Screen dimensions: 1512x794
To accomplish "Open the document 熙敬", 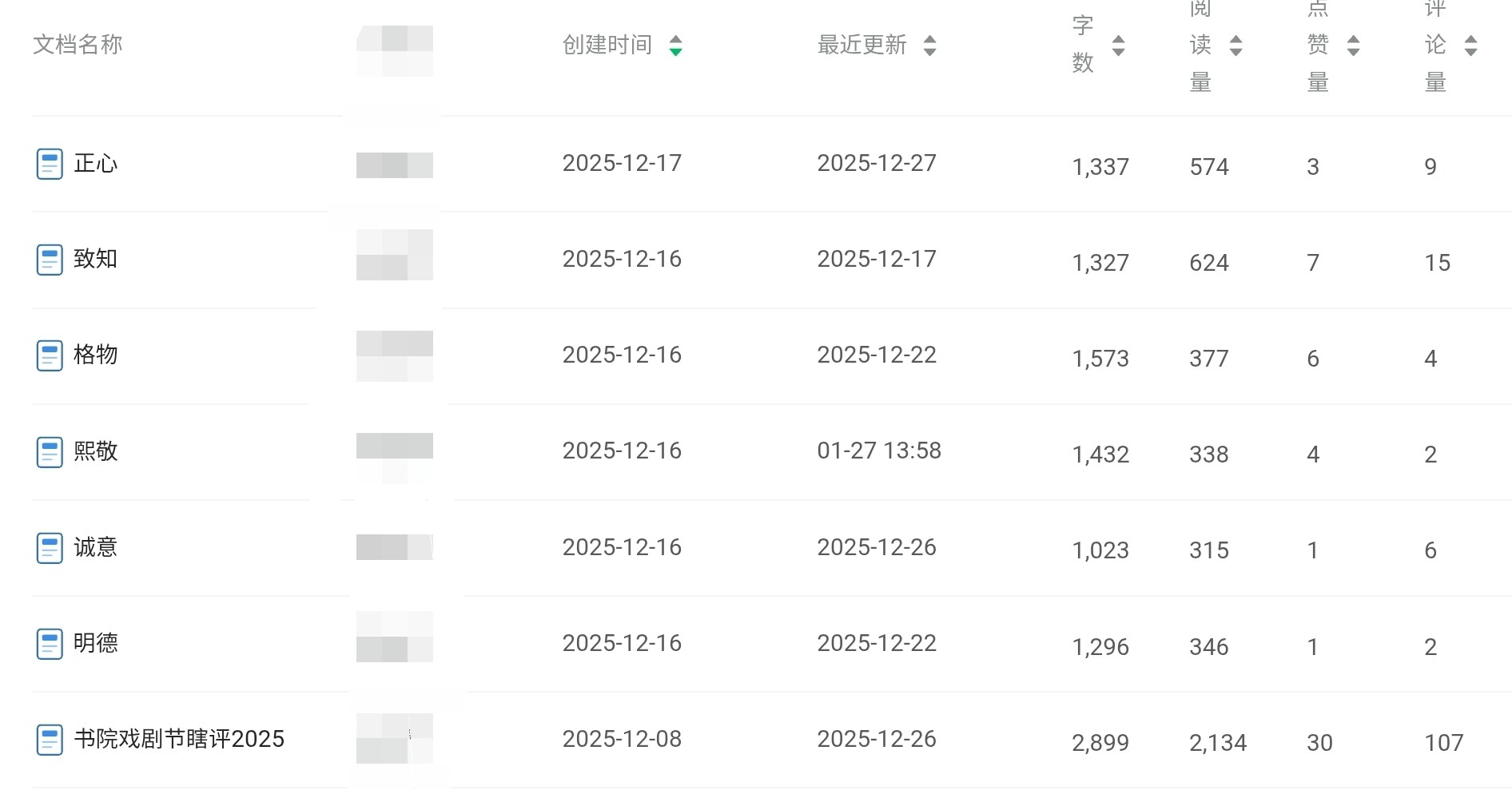I will [95, 451].
